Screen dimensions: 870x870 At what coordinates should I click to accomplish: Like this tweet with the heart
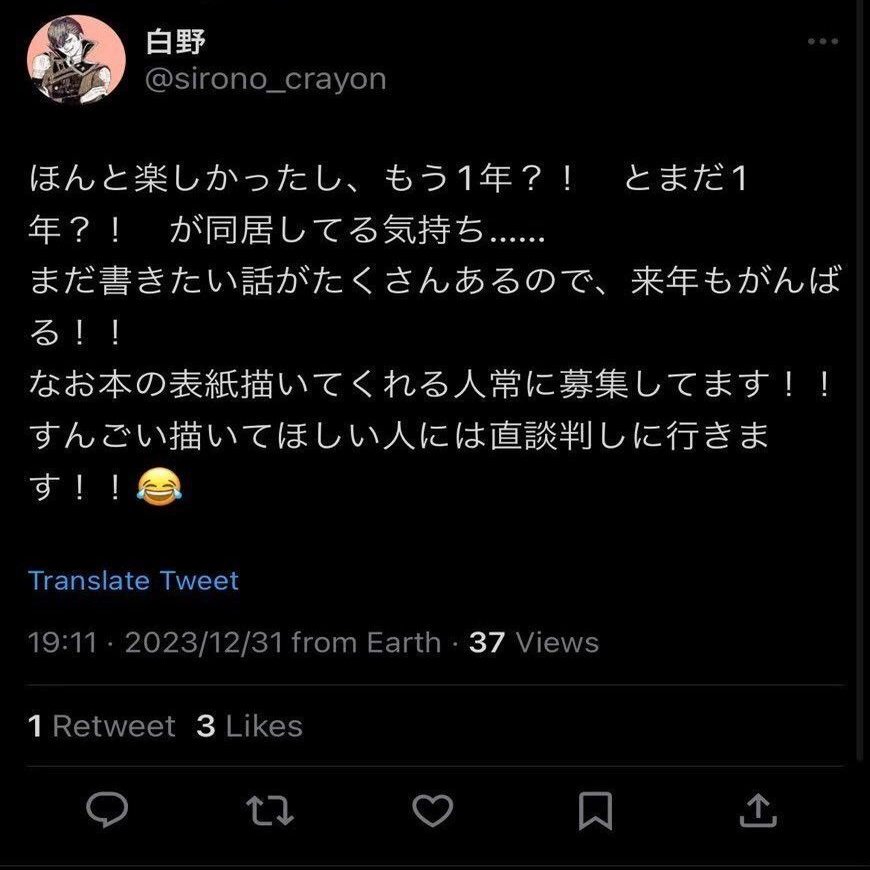433,808
